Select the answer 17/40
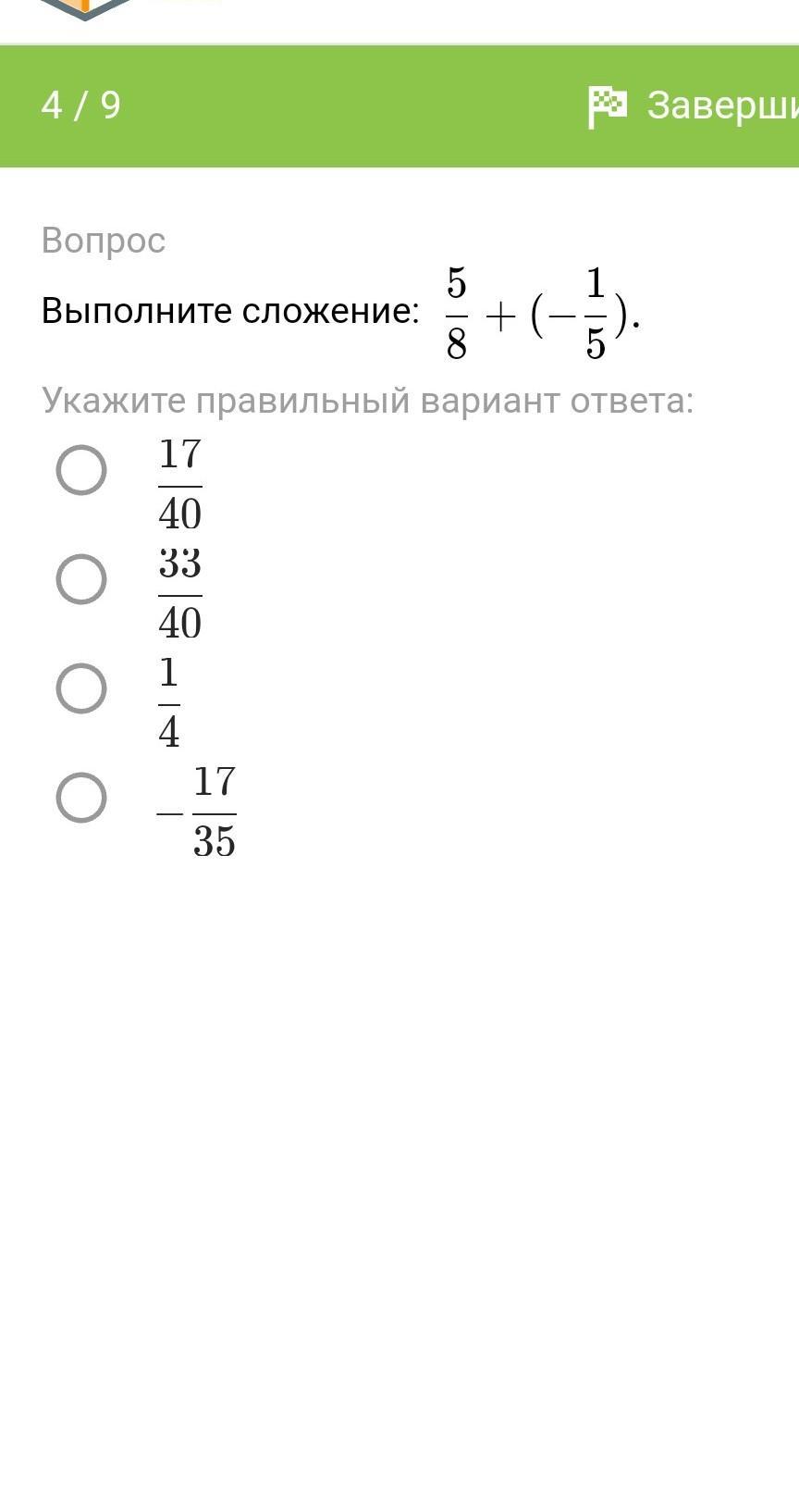The image size is (799, 1512). click(81, 470)
